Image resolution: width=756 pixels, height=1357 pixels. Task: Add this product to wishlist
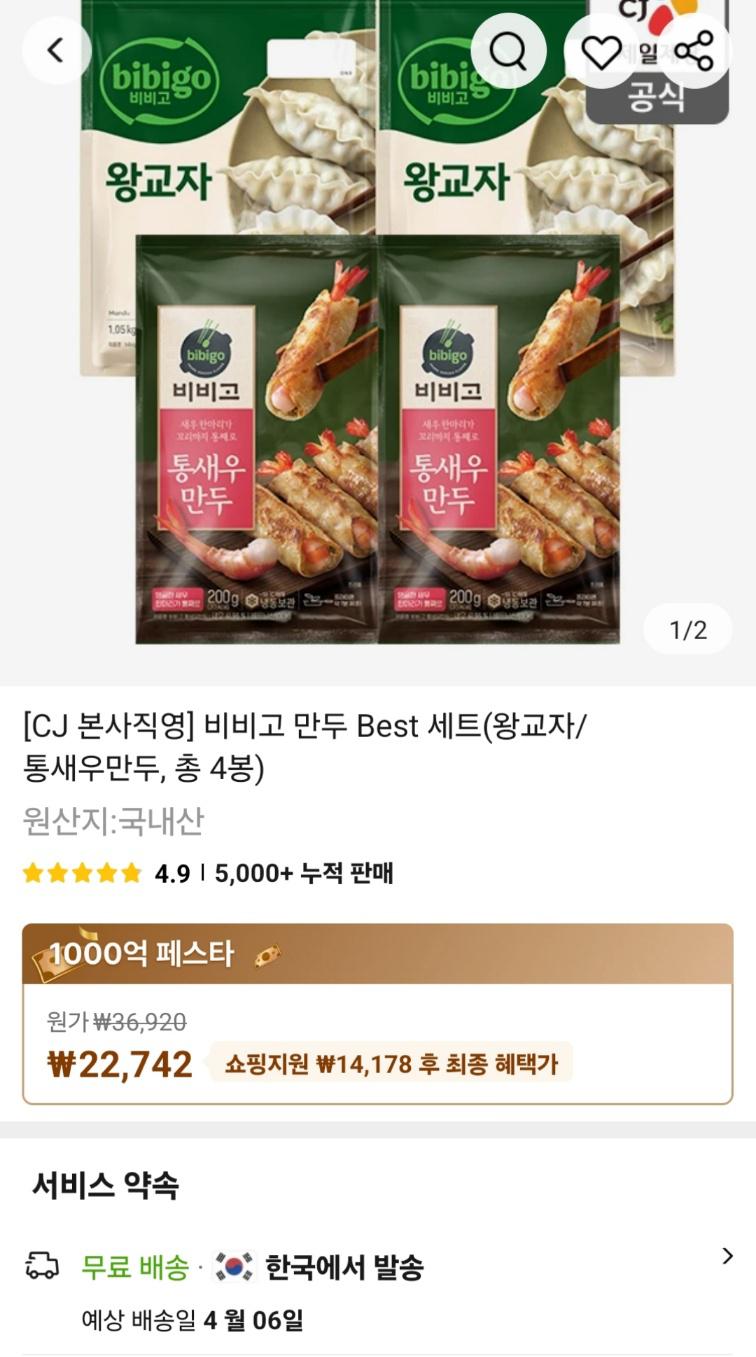tap(601, 51)
